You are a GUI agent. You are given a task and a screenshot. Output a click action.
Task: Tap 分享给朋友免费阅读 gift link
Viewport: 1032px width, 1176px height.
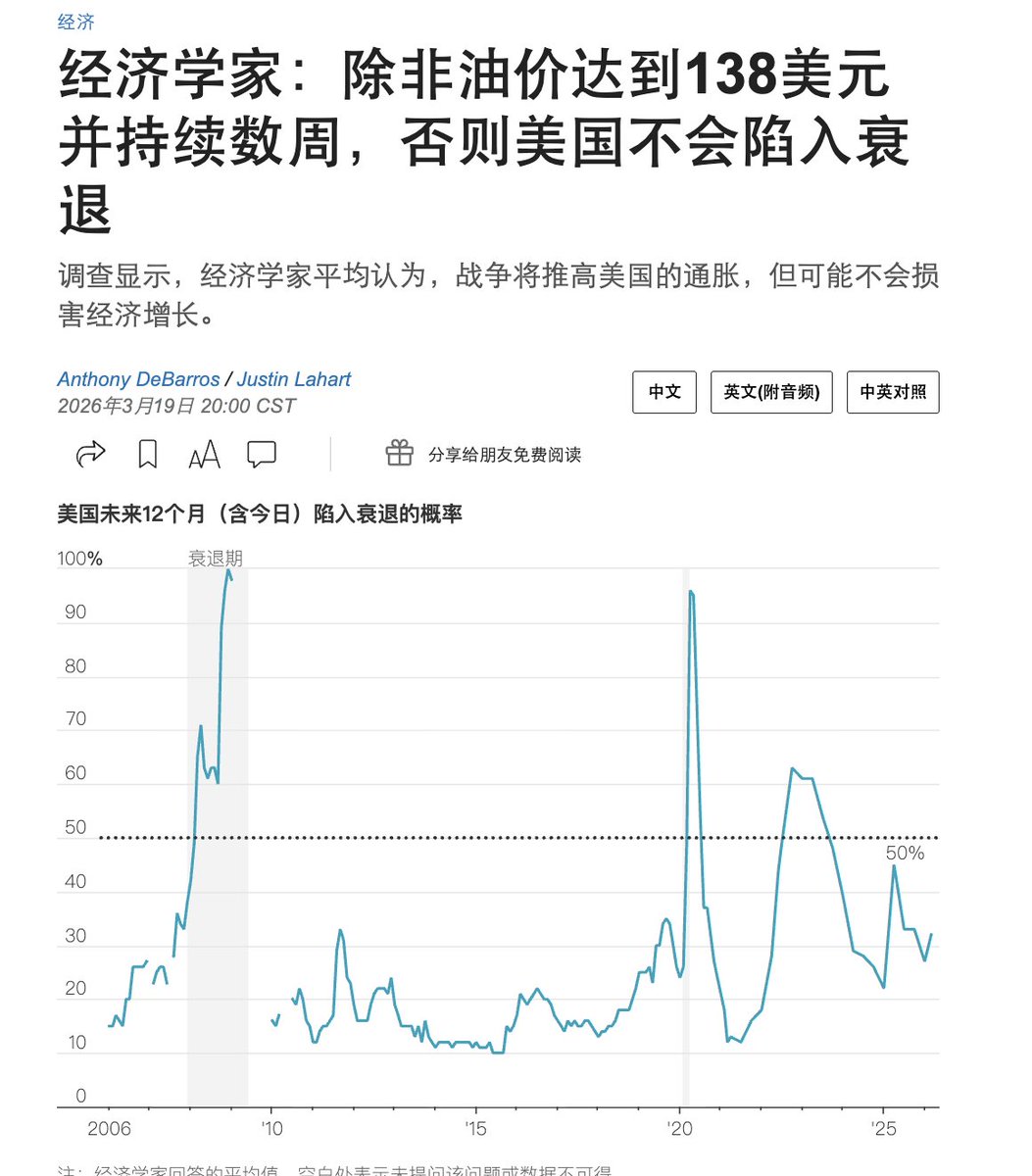(484, 454)
